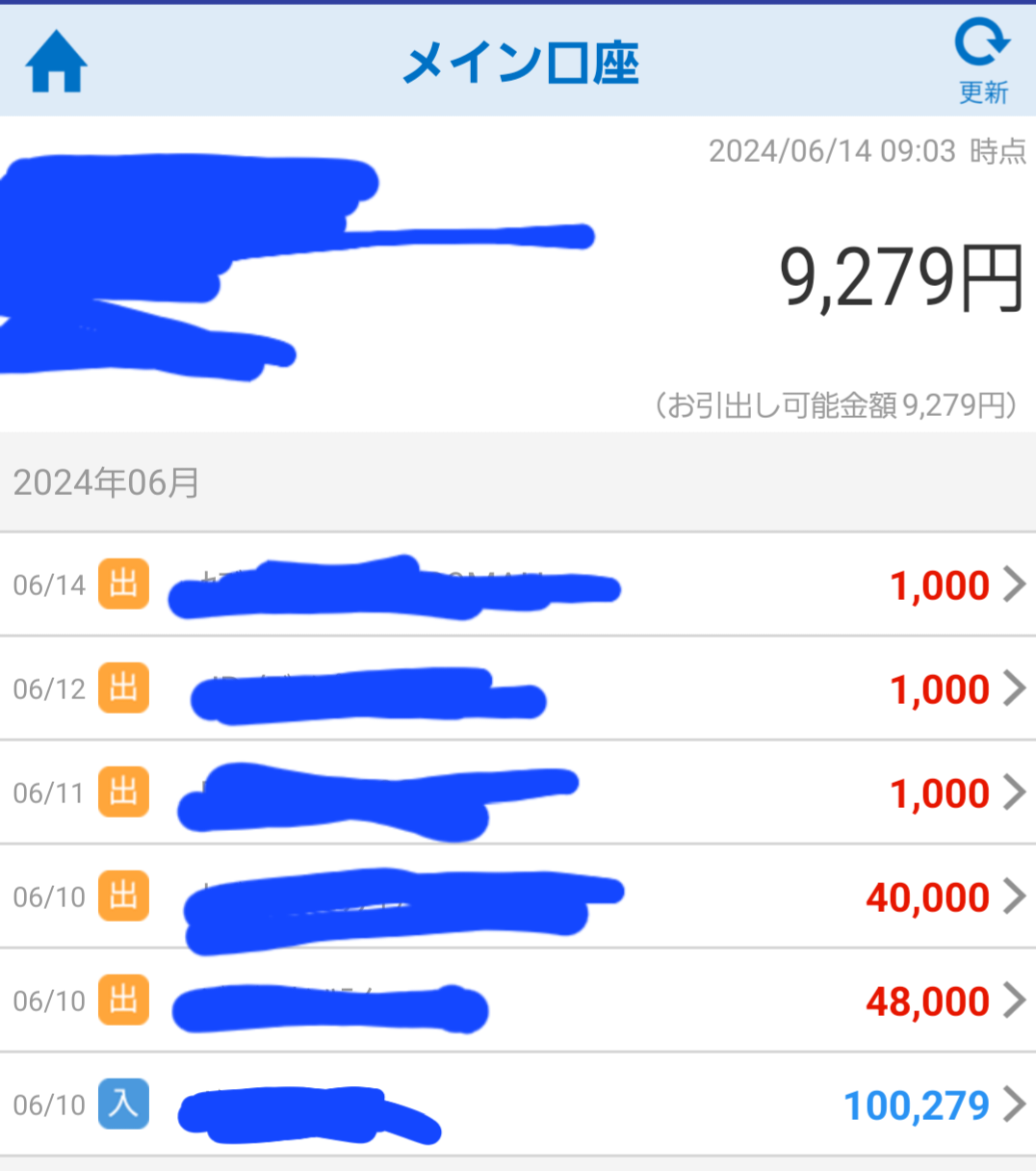Image resolution: width=1036 pixels, height=1171 pixels.
Task: Go to the home screen icon
Action: pyautogui.click(x=56, y=62)
